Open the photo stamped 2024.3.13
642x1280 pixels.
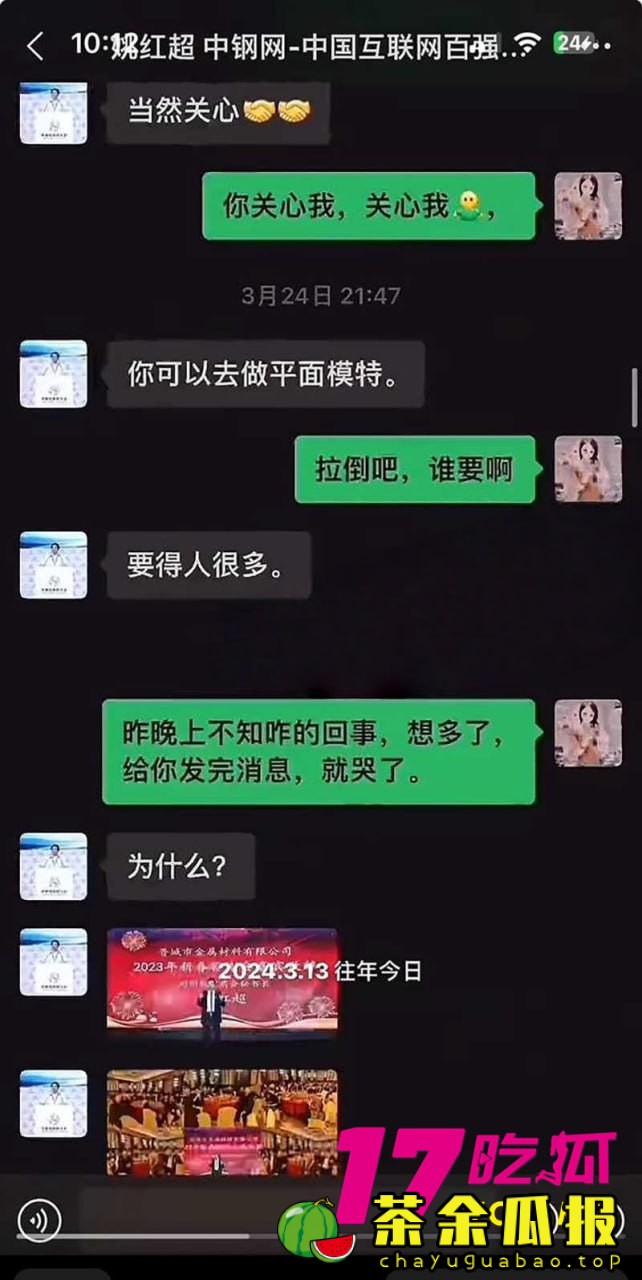click(222, 979)
